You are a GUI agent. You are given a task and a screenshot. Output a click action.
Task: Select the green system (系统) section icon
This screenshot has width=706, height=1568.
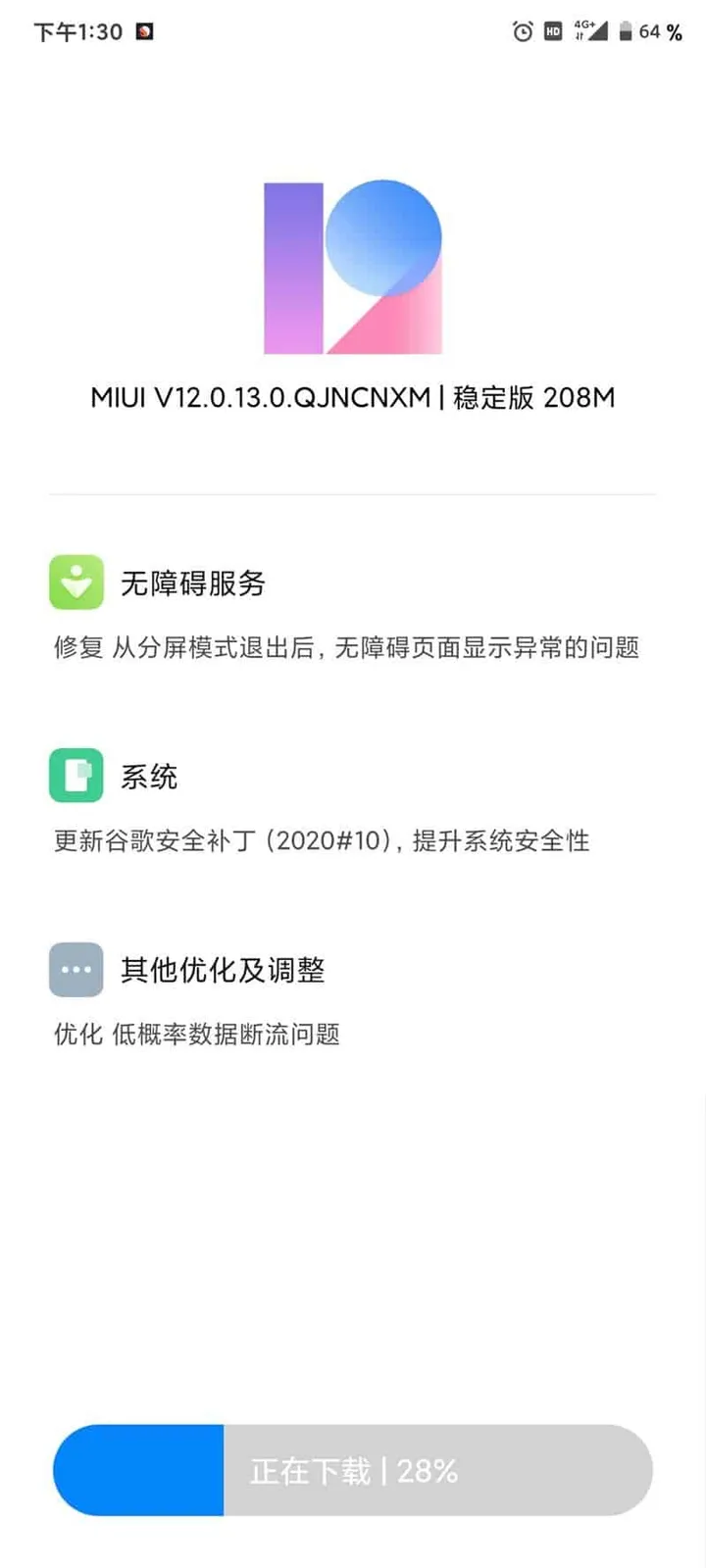point(76,776)
